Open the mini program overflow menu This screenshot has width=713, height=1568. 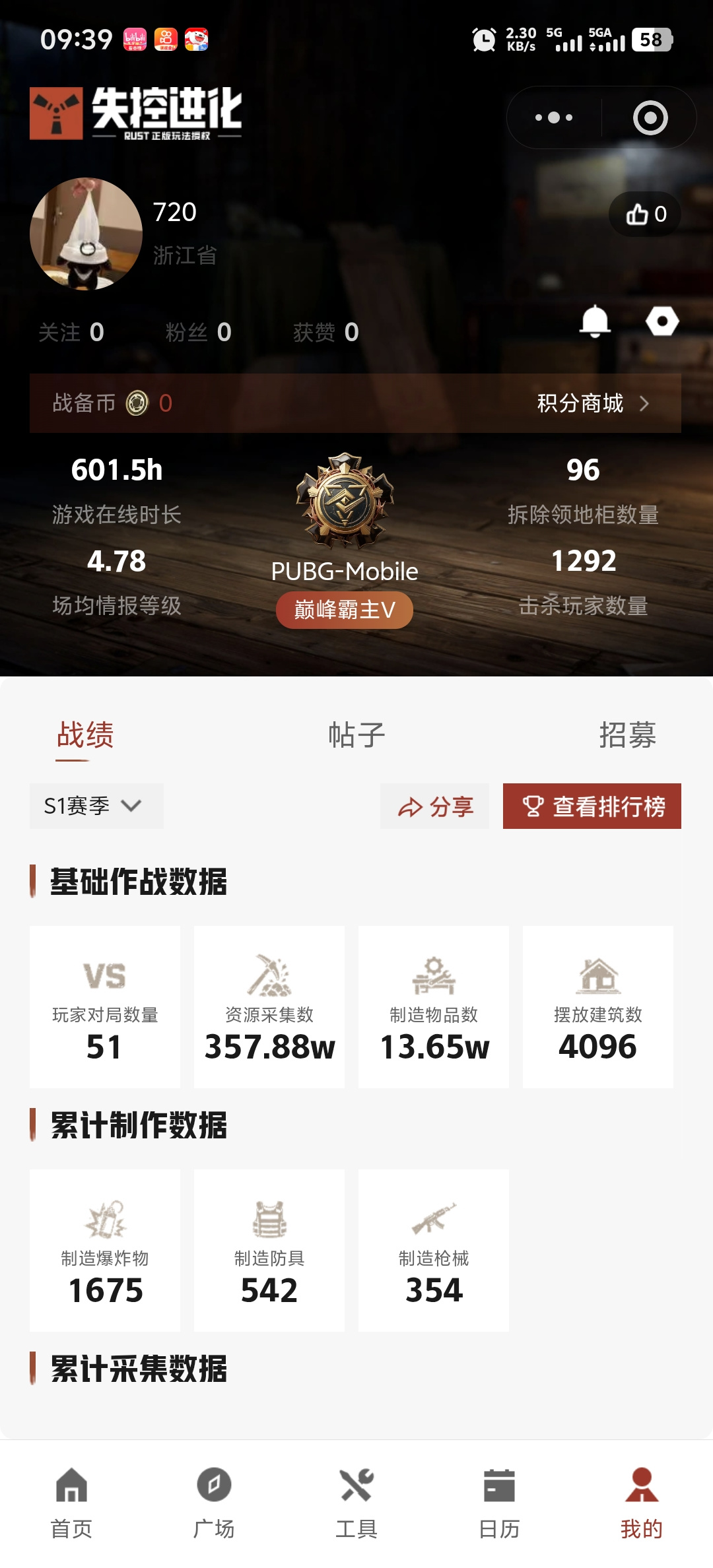coord(554,117)
